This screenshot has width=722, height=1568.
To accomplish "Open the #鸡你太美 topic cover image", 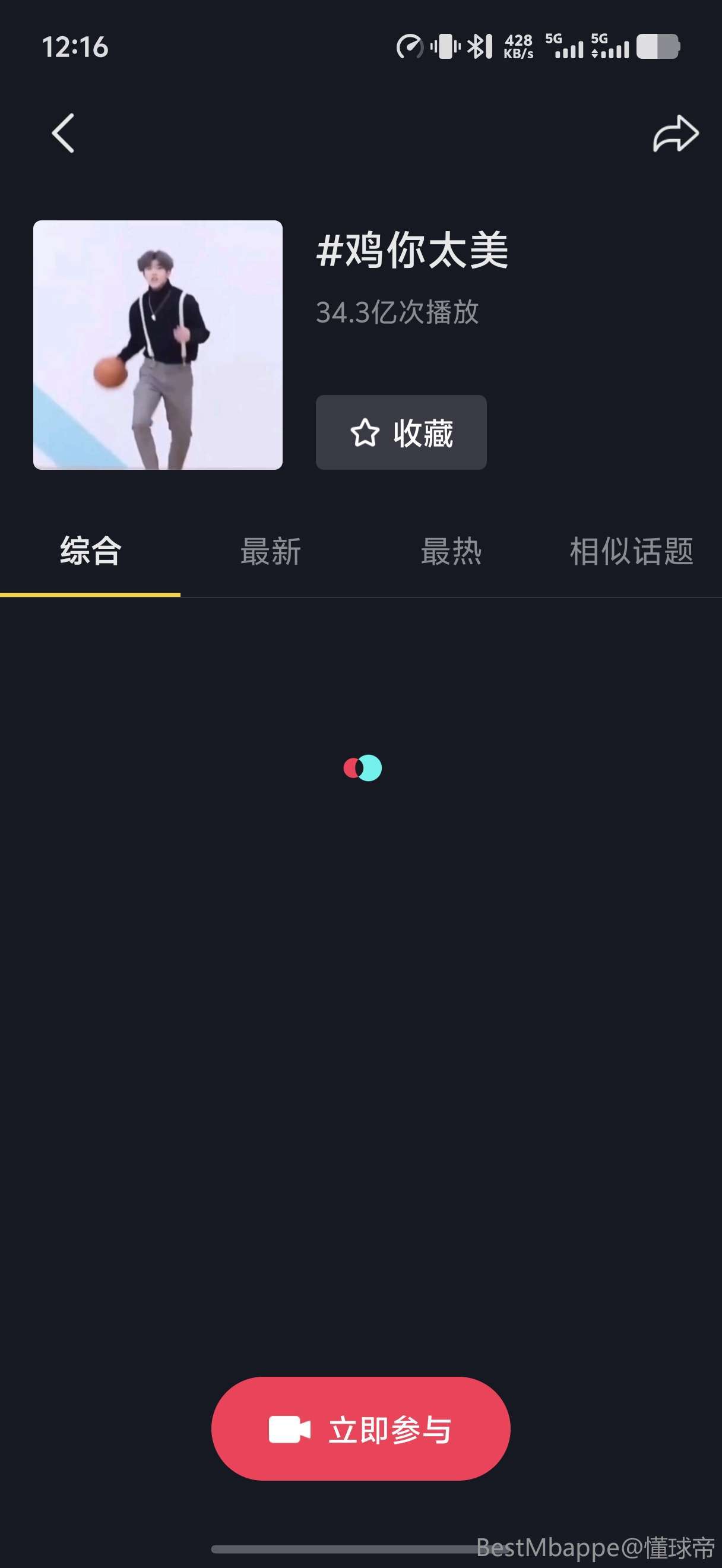I will (157, 344).
